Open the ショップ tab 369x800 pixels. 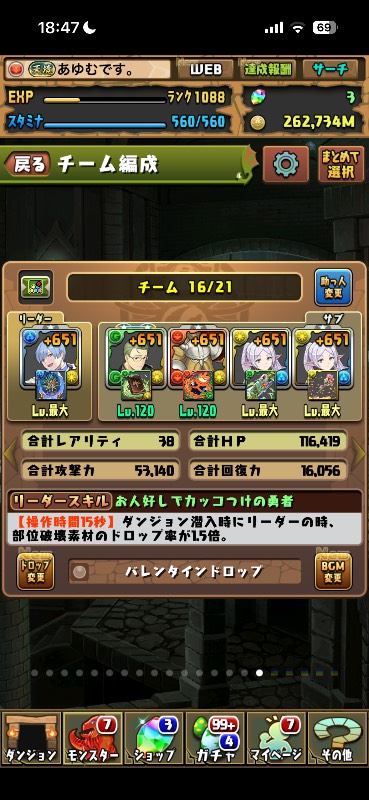pos(154,738)
